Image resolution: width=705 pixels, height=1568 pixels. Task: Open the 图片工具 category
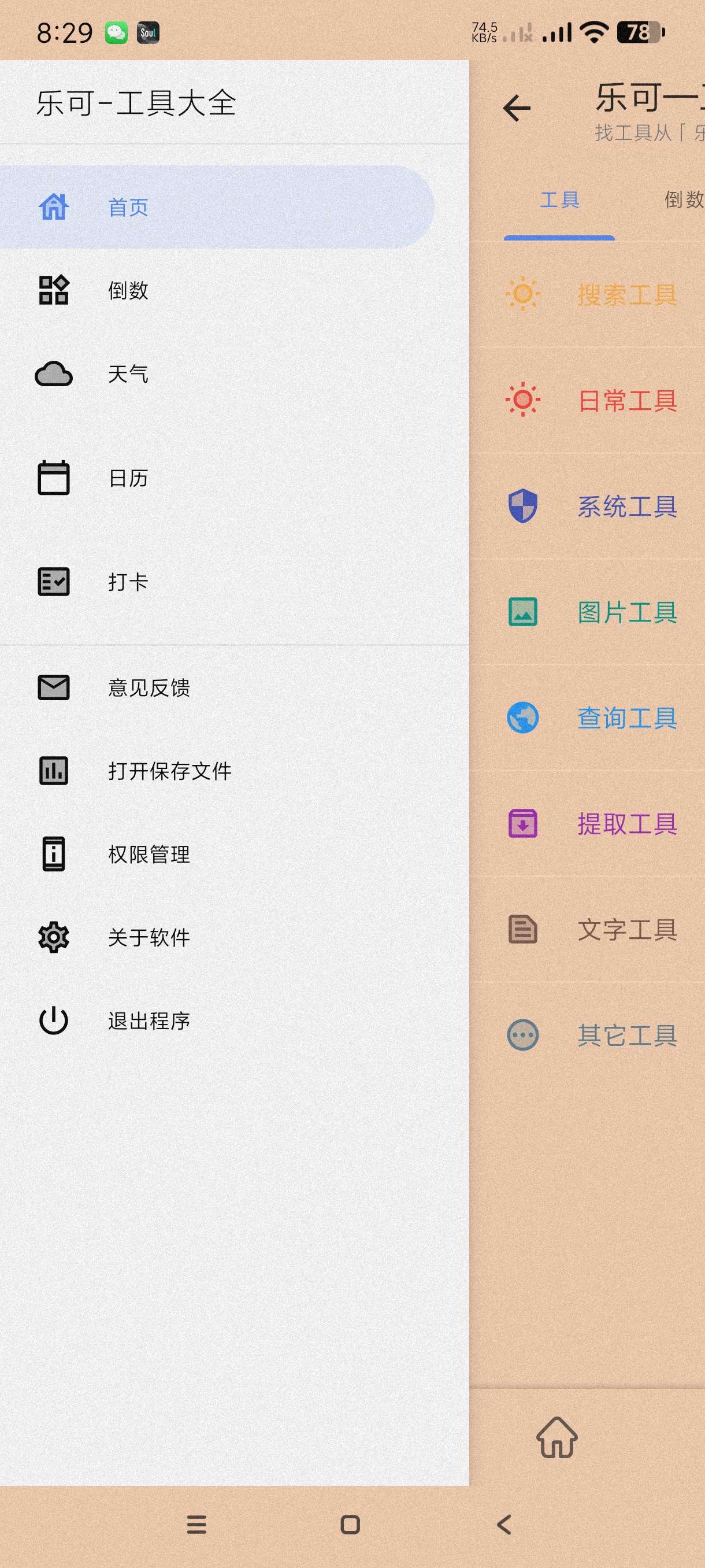pyautogui.click(x=626, y=612)
